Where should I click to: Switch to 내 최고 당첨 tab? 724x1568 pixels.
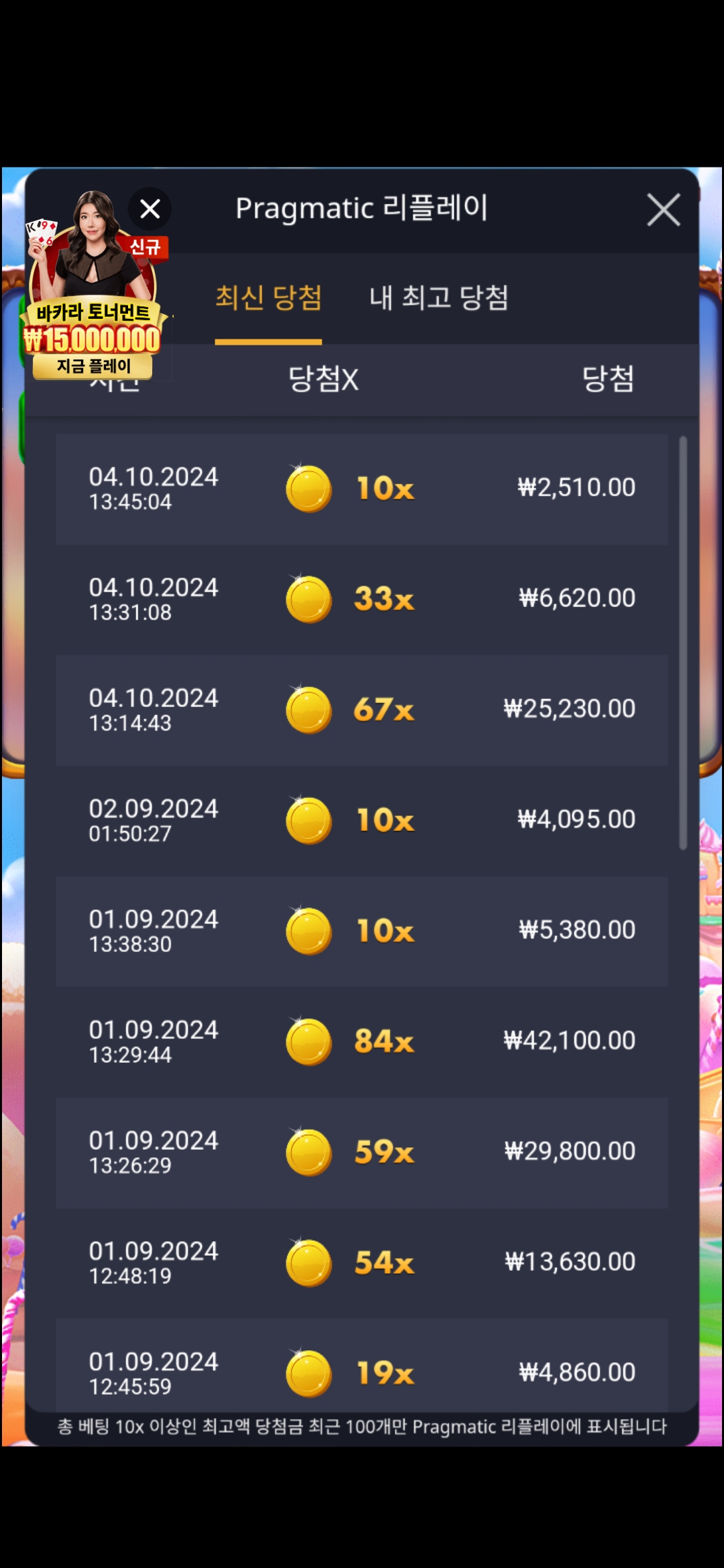[439, 298]
